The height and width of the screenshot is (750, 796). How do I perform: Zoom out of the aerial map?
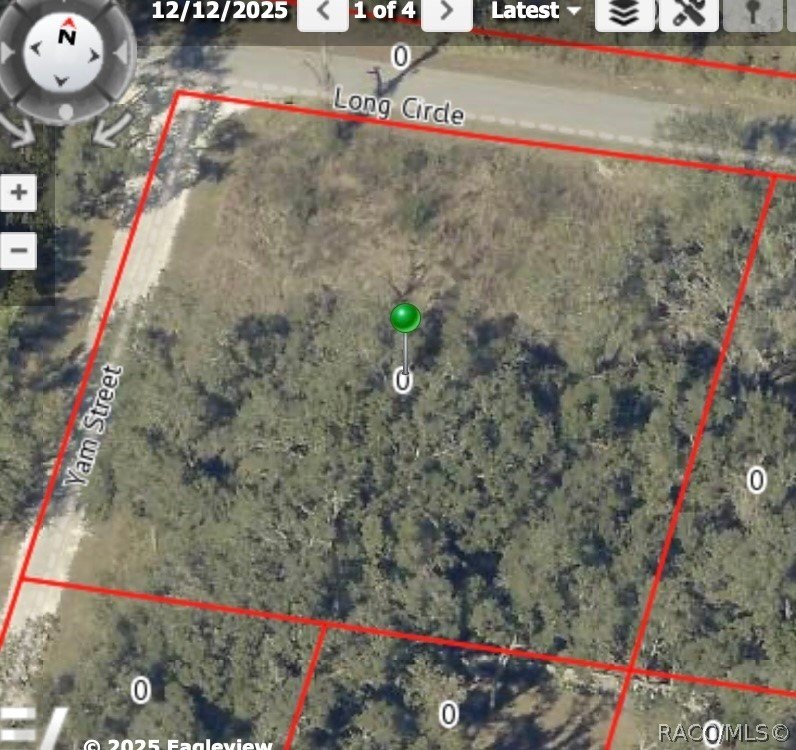18,250
